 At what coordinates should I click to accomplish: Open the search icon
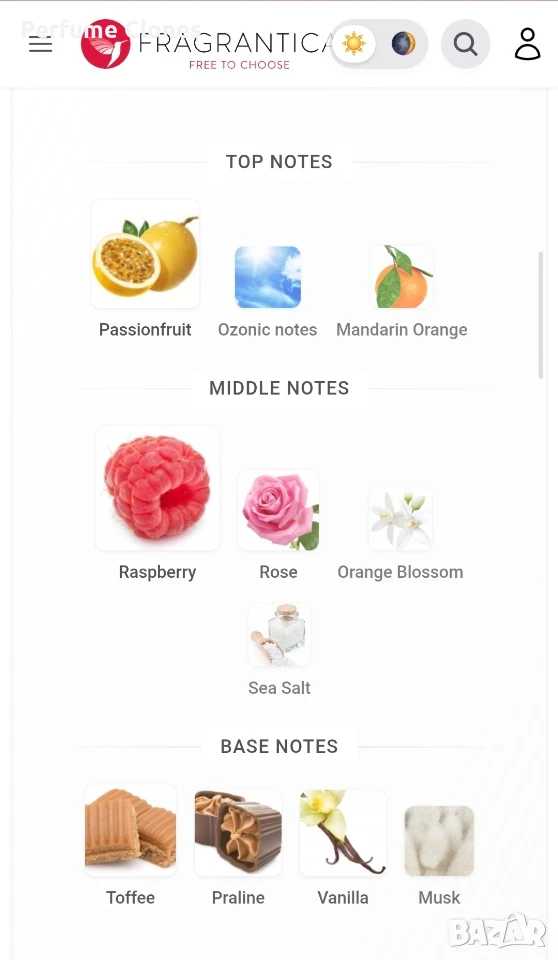466,44
